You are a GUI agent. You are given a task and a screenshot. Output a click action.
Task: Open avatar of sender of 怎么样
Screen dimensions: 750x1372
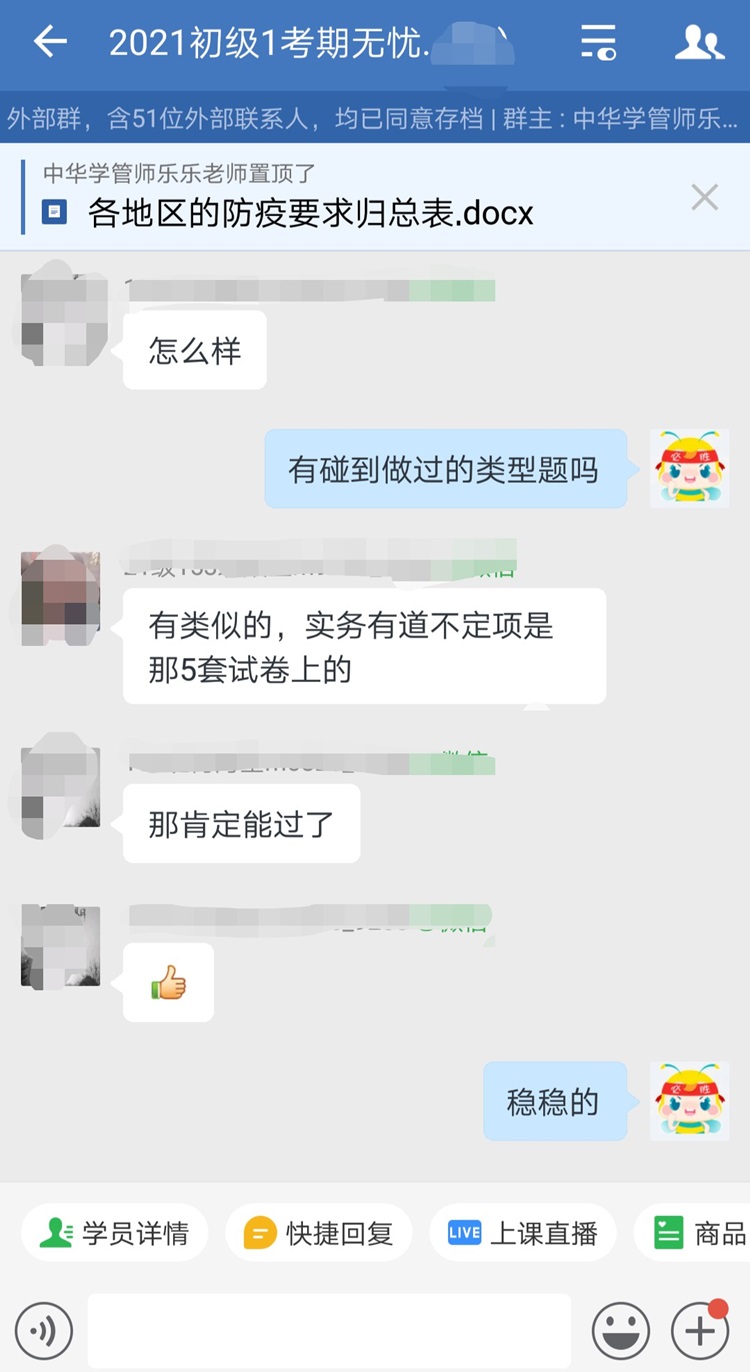tap(62, 314)
